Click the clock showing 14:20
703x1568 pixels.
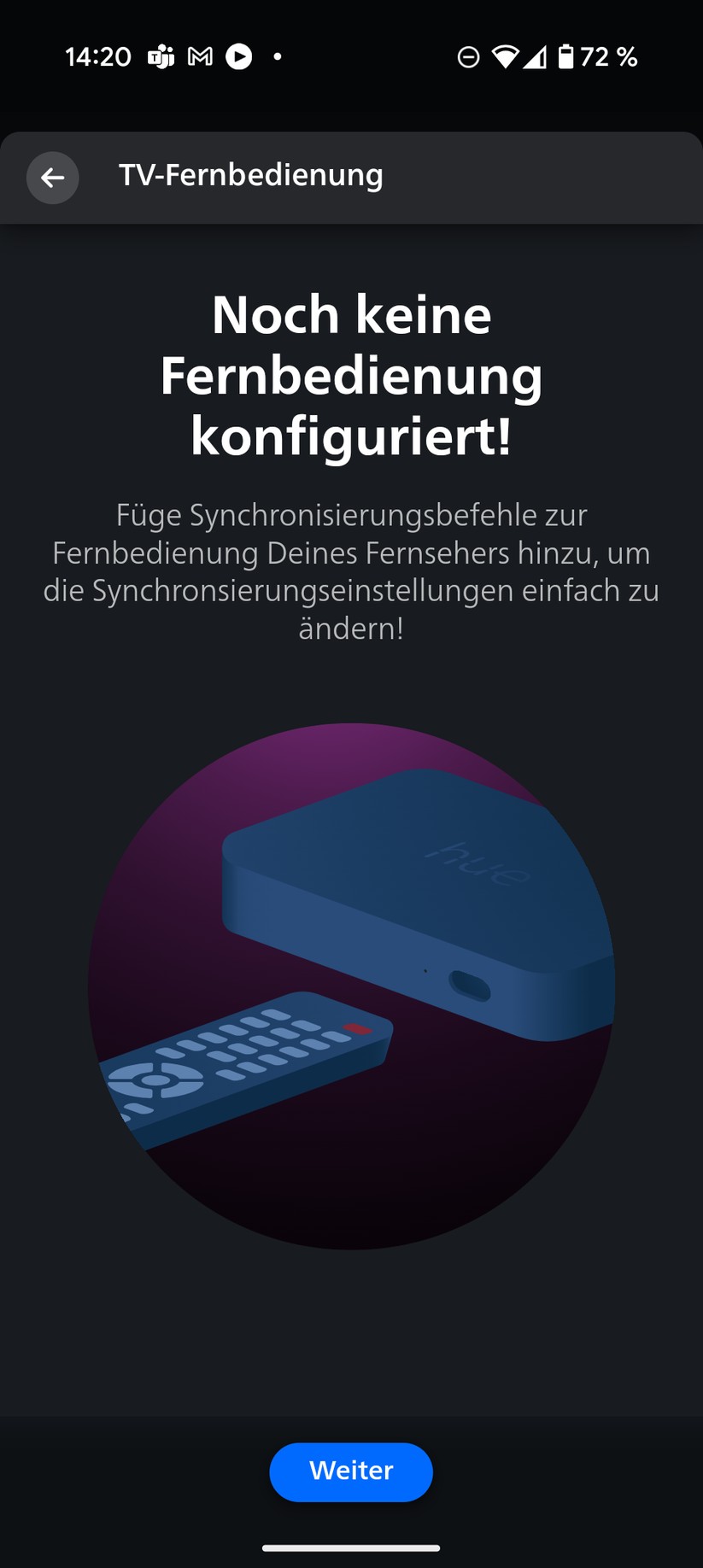(x=97, y=56)
